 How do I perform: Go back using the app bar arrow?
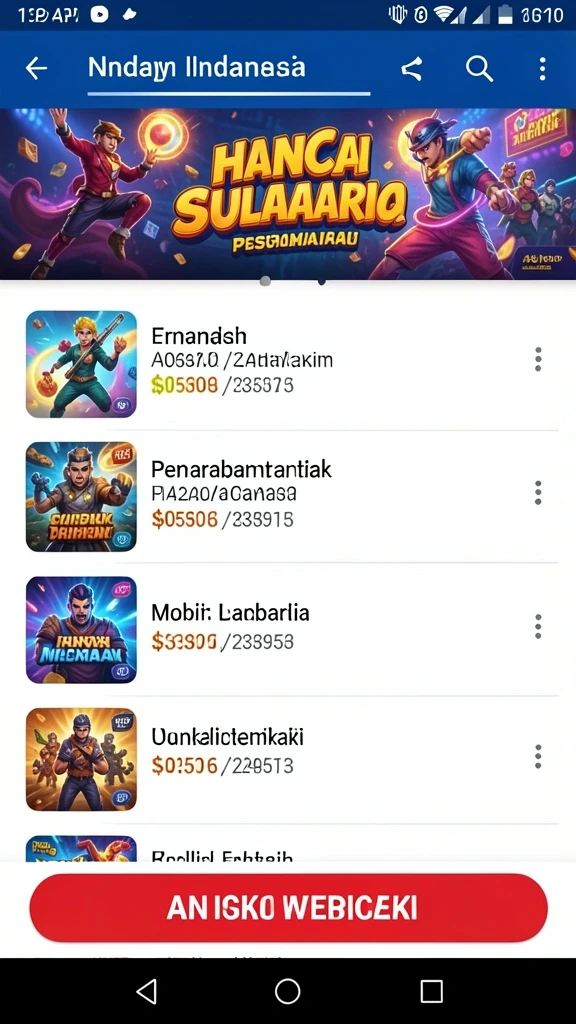click(x=36, y=68)
